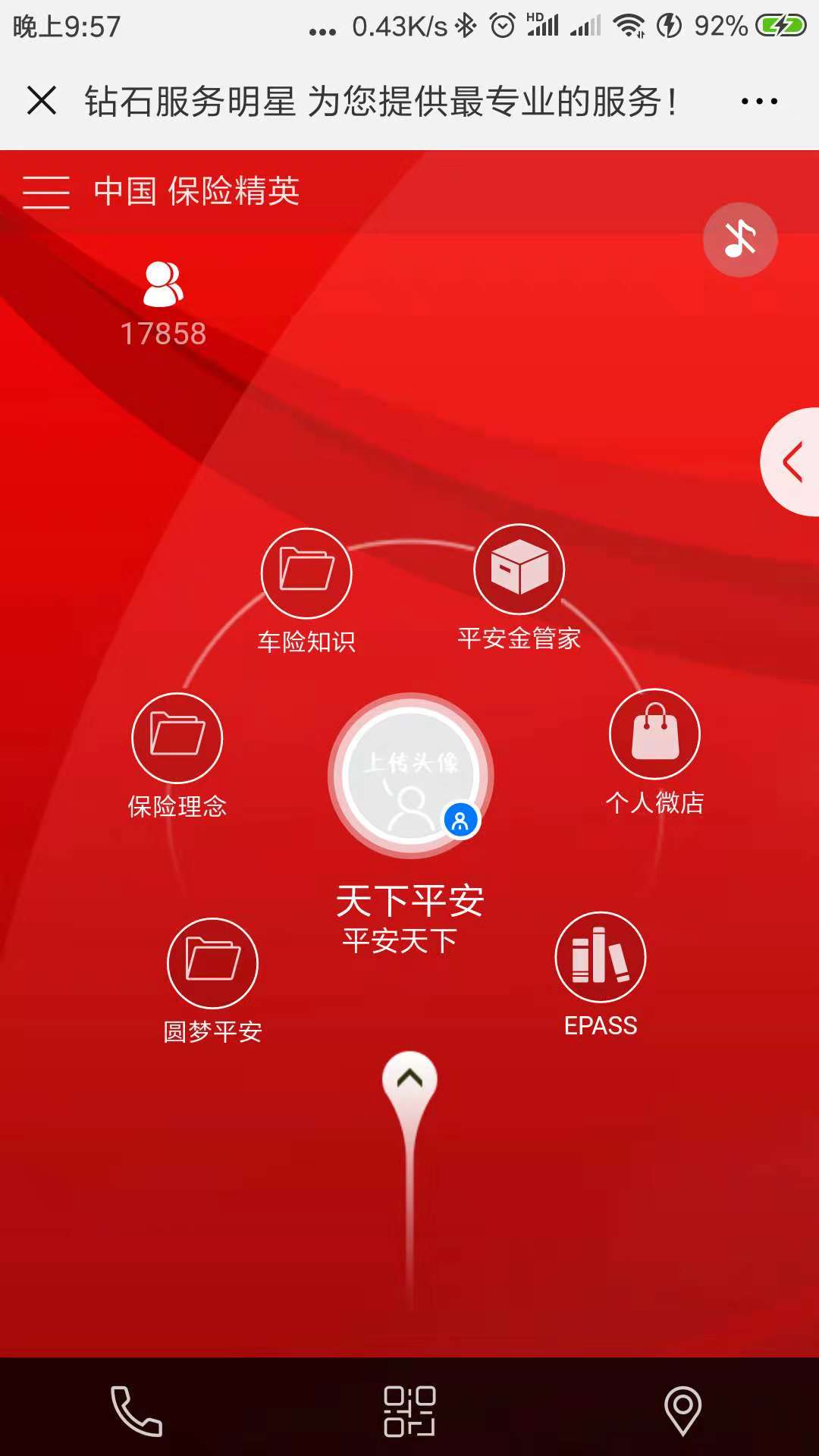Open EPASS
This screenshot has height=1456, width=819.
[x=601, y=957]
